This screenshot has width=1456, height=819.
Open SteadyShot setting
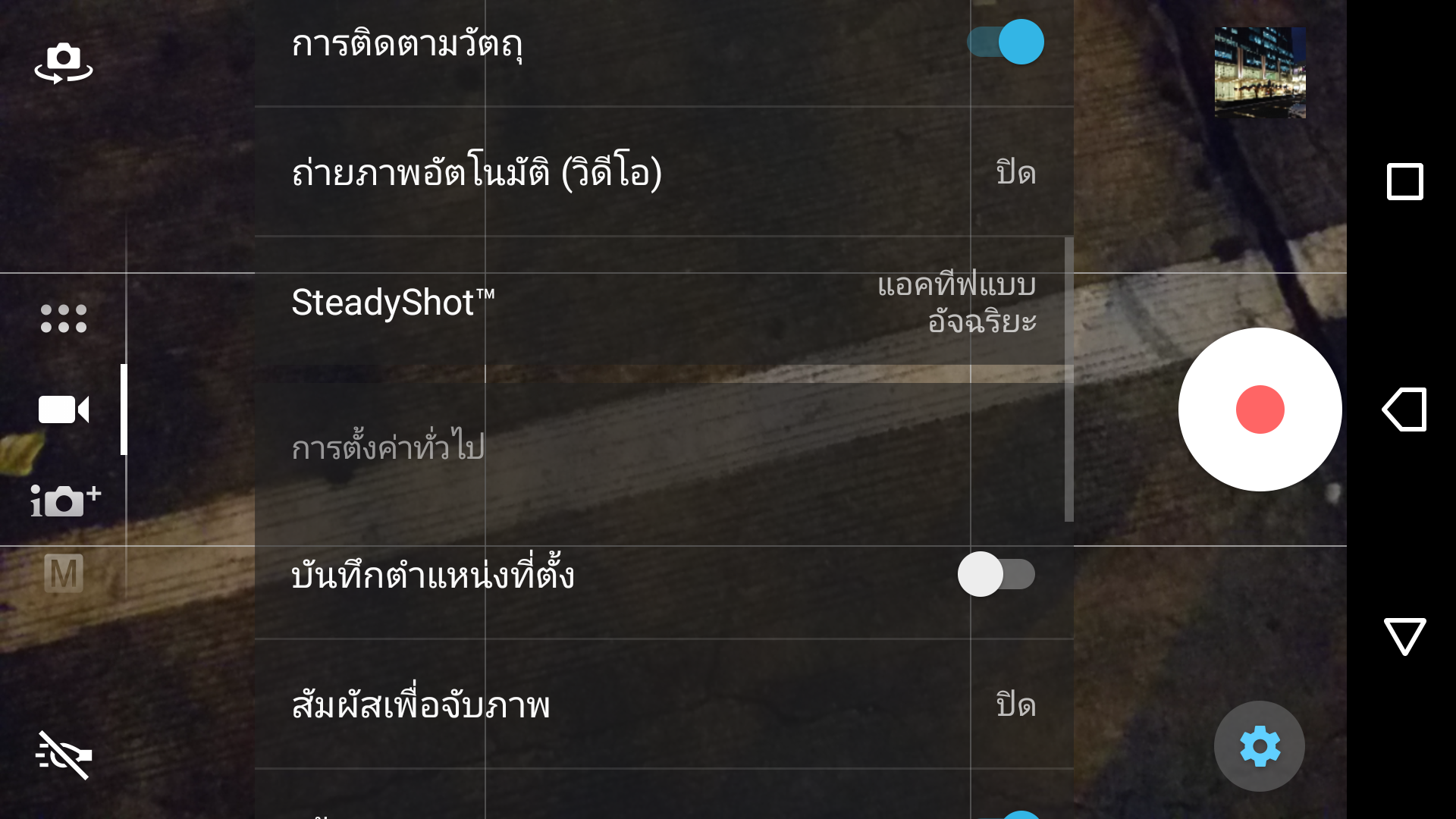tap(664, 303)
